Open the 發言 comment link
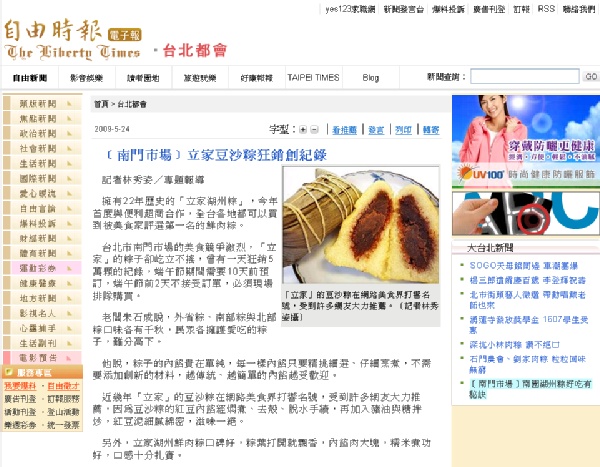Screen dimensions: 600x467 pyautogui.click(x=376, y=130)
